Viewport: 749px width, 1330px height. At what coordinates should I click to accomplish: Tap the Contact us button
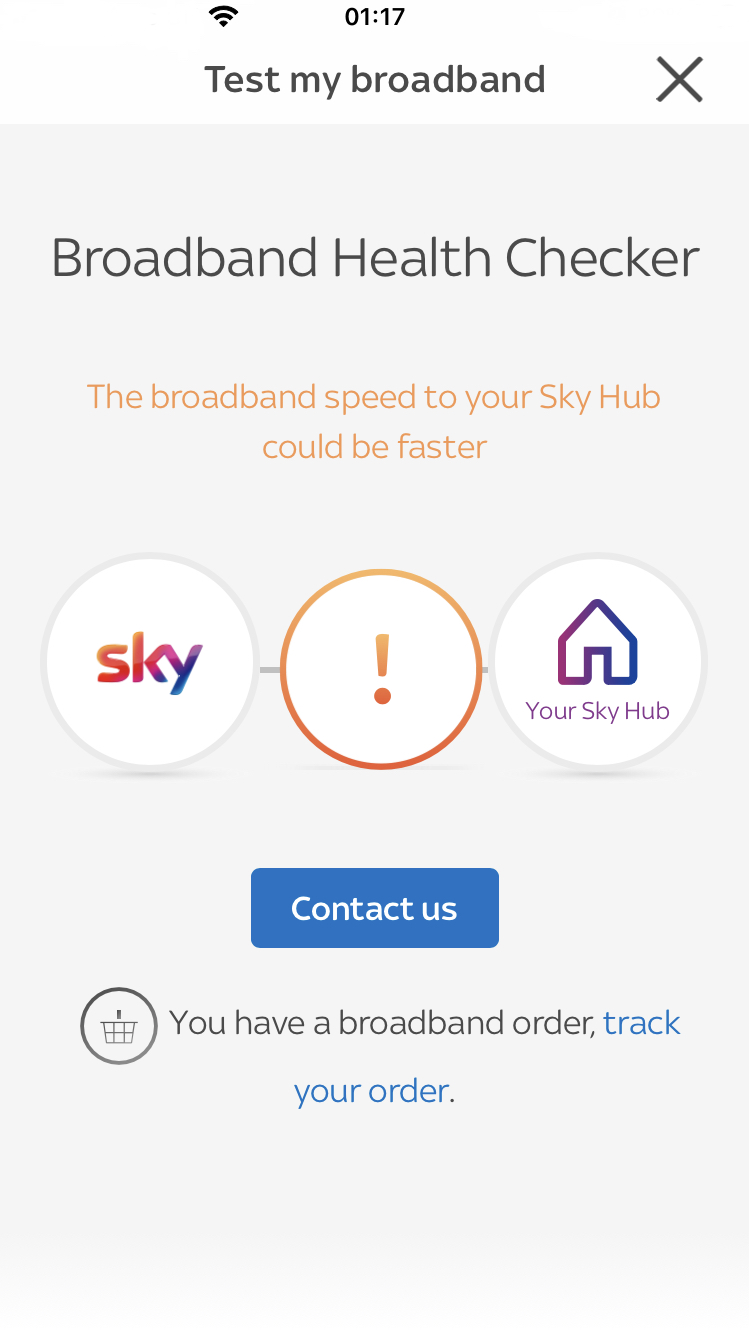(x=374, y=908)
